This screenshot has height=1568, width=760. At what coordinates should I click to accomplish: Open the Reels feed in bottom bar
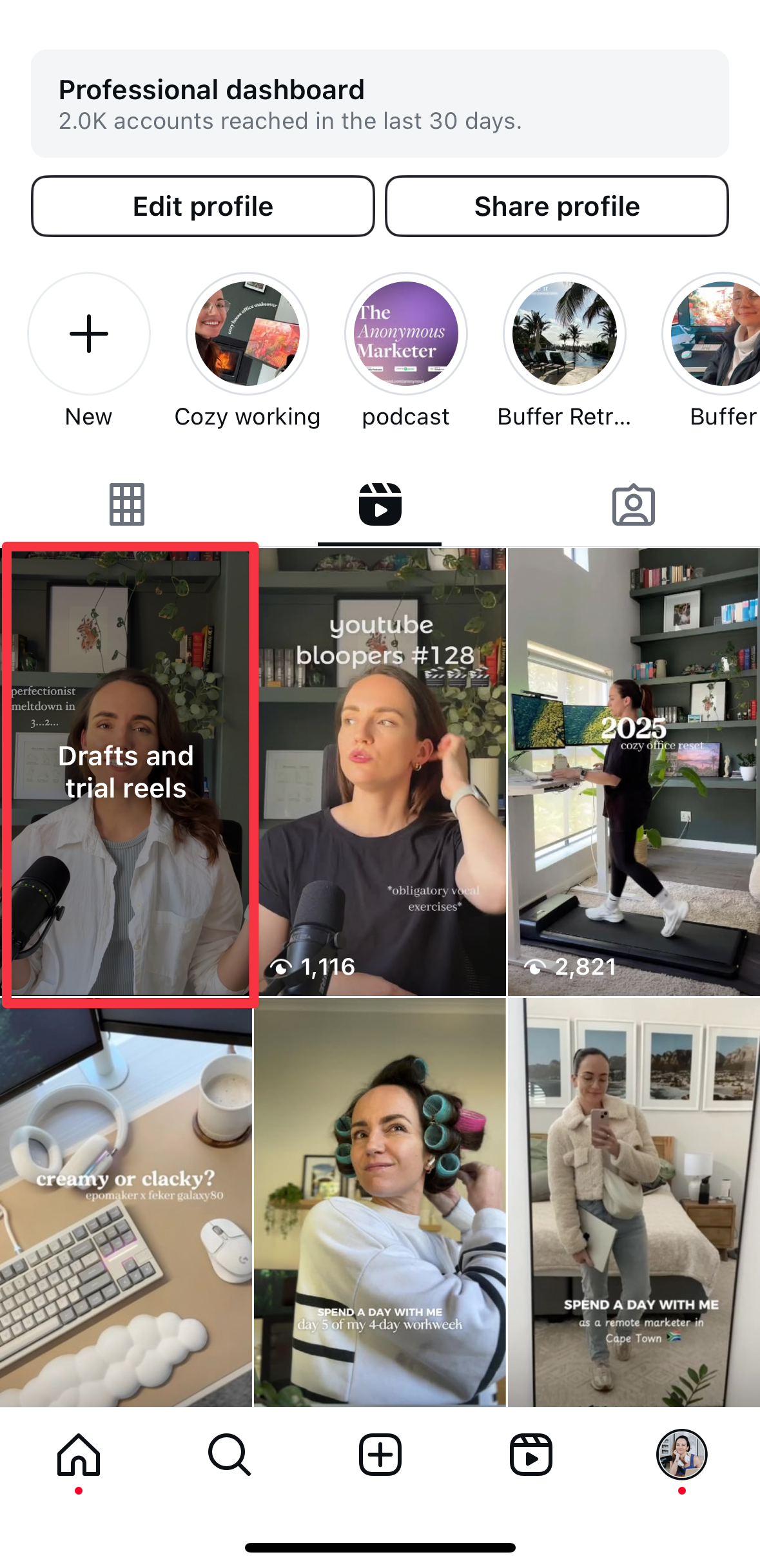pos(531,1455)
